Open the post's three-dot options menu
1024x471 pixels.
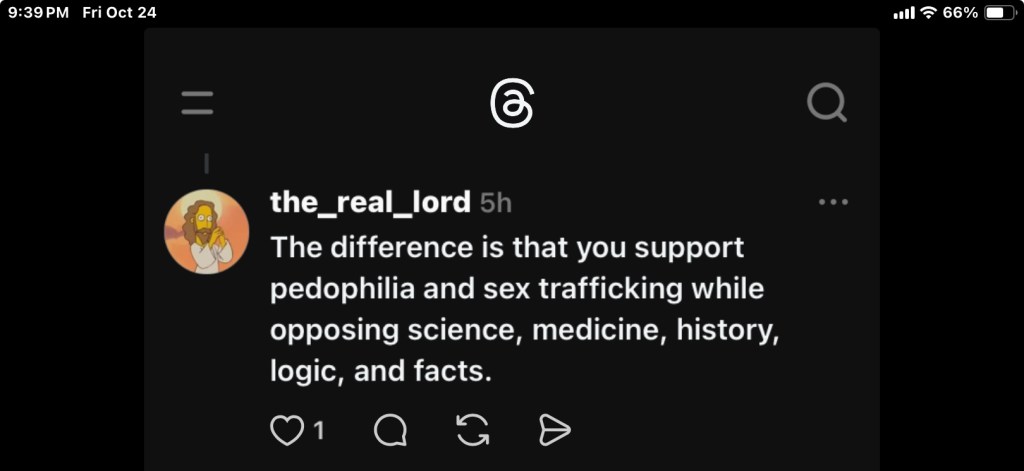coord(832,202)
